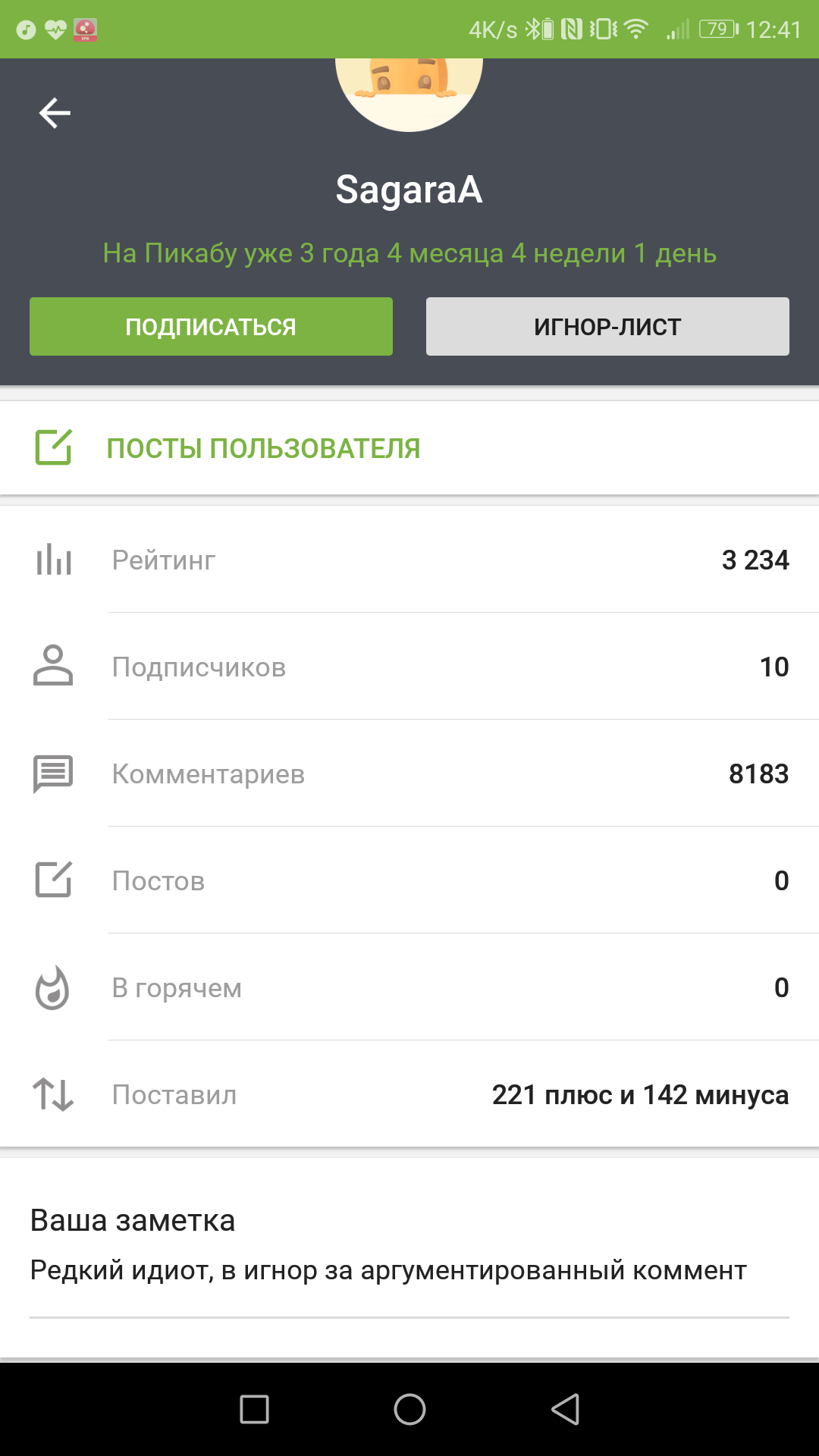Tap the system home button
This screenshot has width=819, height=1456.
coord(409,1410)
